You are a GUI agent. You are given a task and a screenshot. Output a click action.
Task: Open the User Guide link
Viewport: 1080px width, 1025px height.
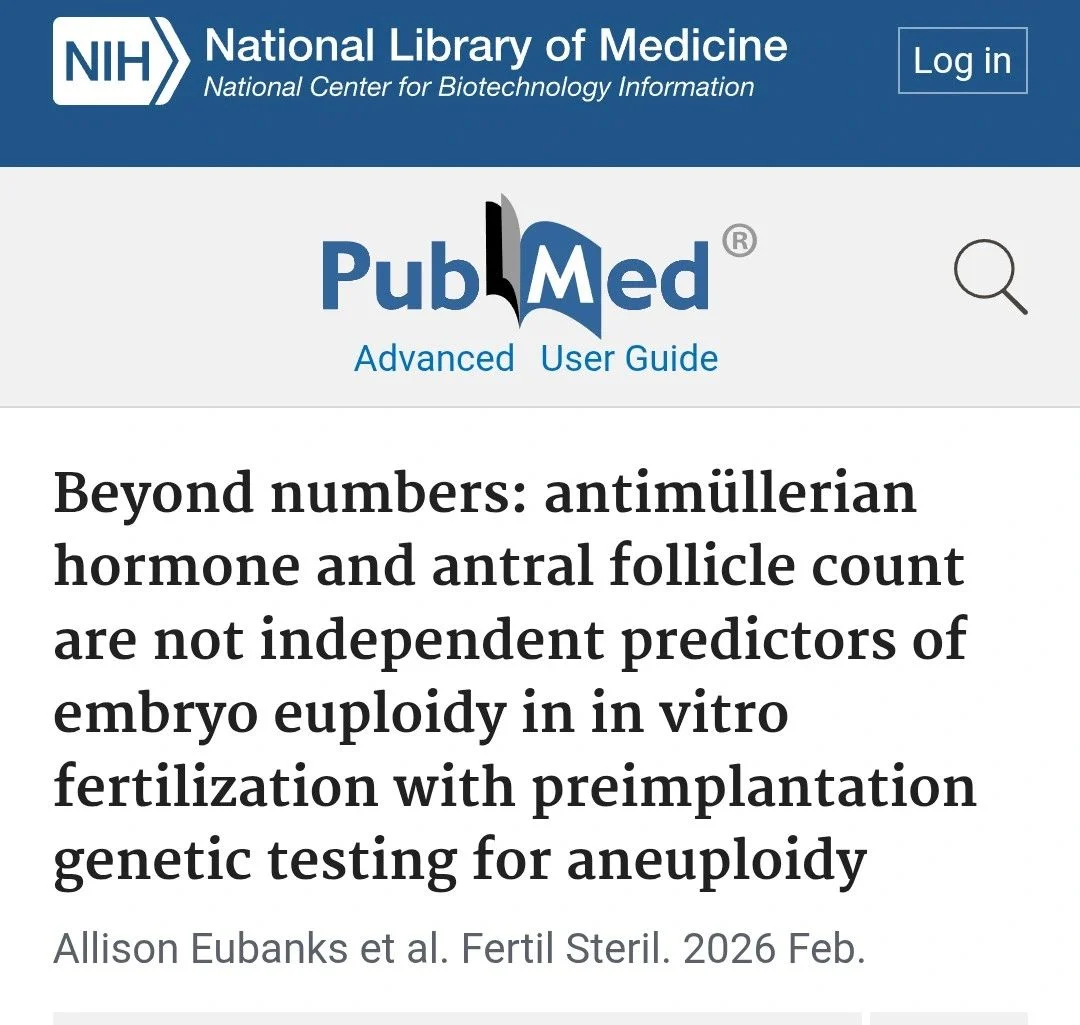[x=629, y=358]
